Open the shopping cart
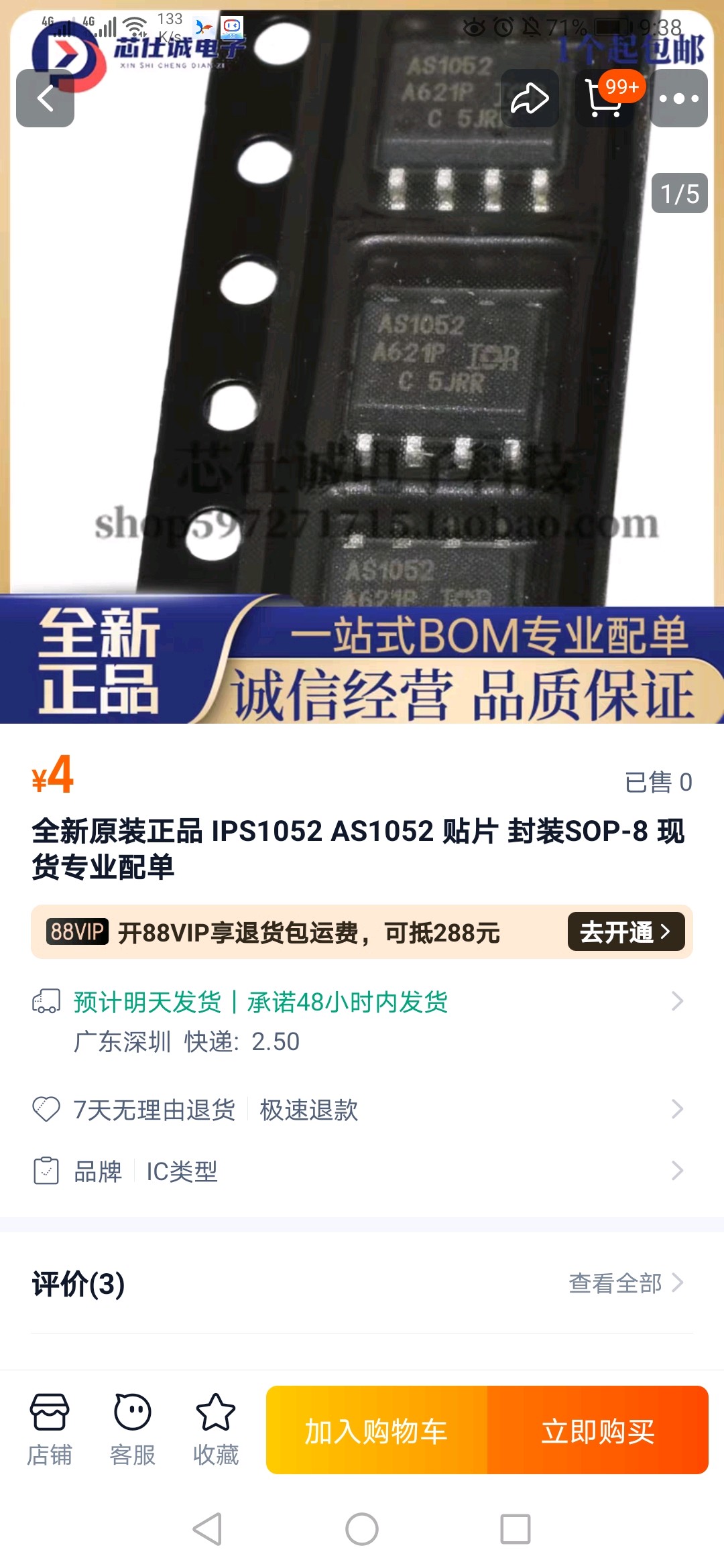The image size is (724, 1568). pos(605,99)
